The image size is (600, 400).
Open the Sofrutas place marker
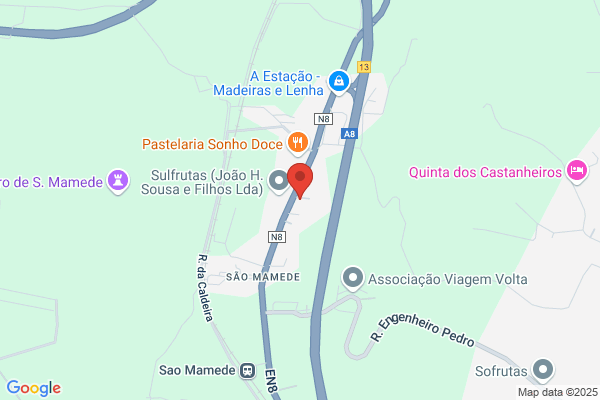[x=543, y=371]
